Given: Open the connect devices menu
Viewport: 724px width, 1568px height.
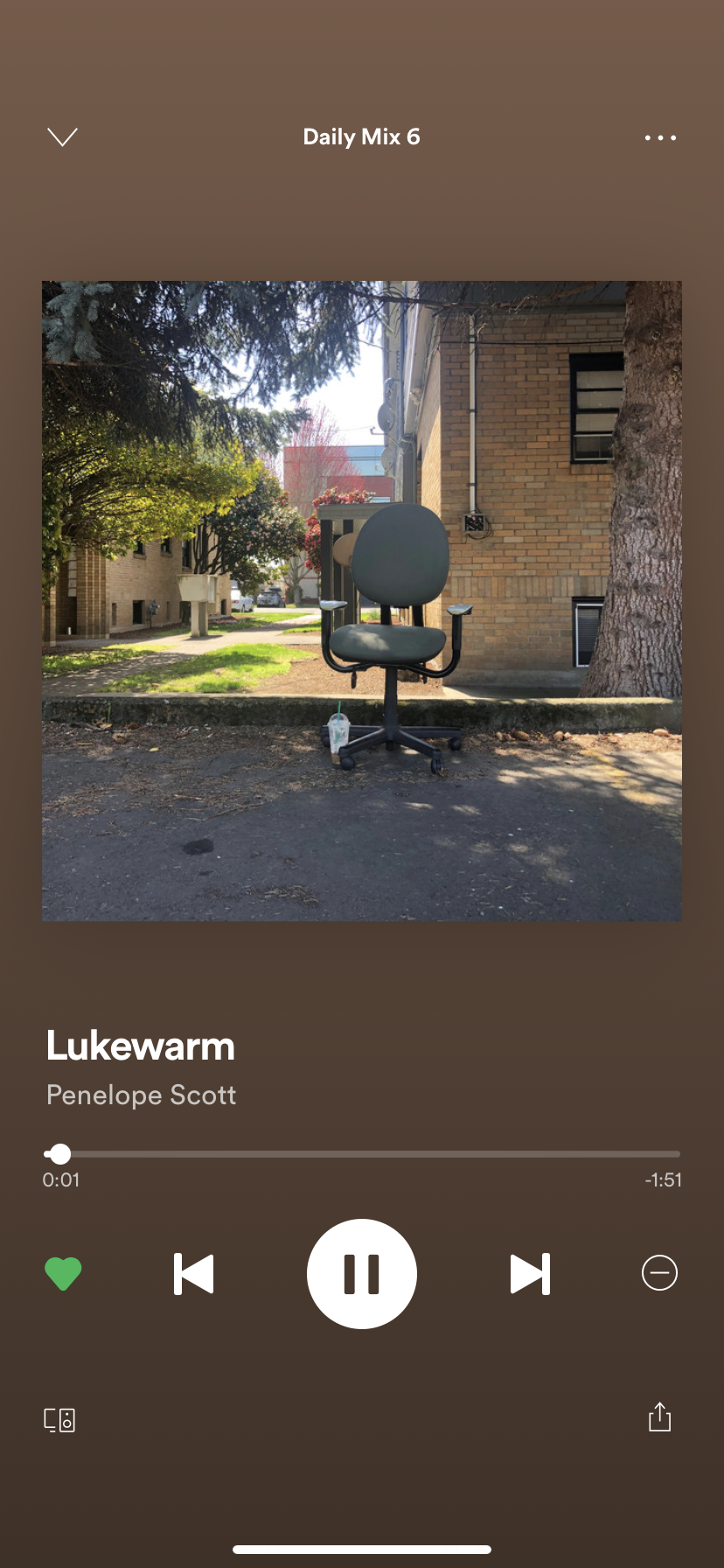Looking at the screenshot, I should coord(59,1419).
